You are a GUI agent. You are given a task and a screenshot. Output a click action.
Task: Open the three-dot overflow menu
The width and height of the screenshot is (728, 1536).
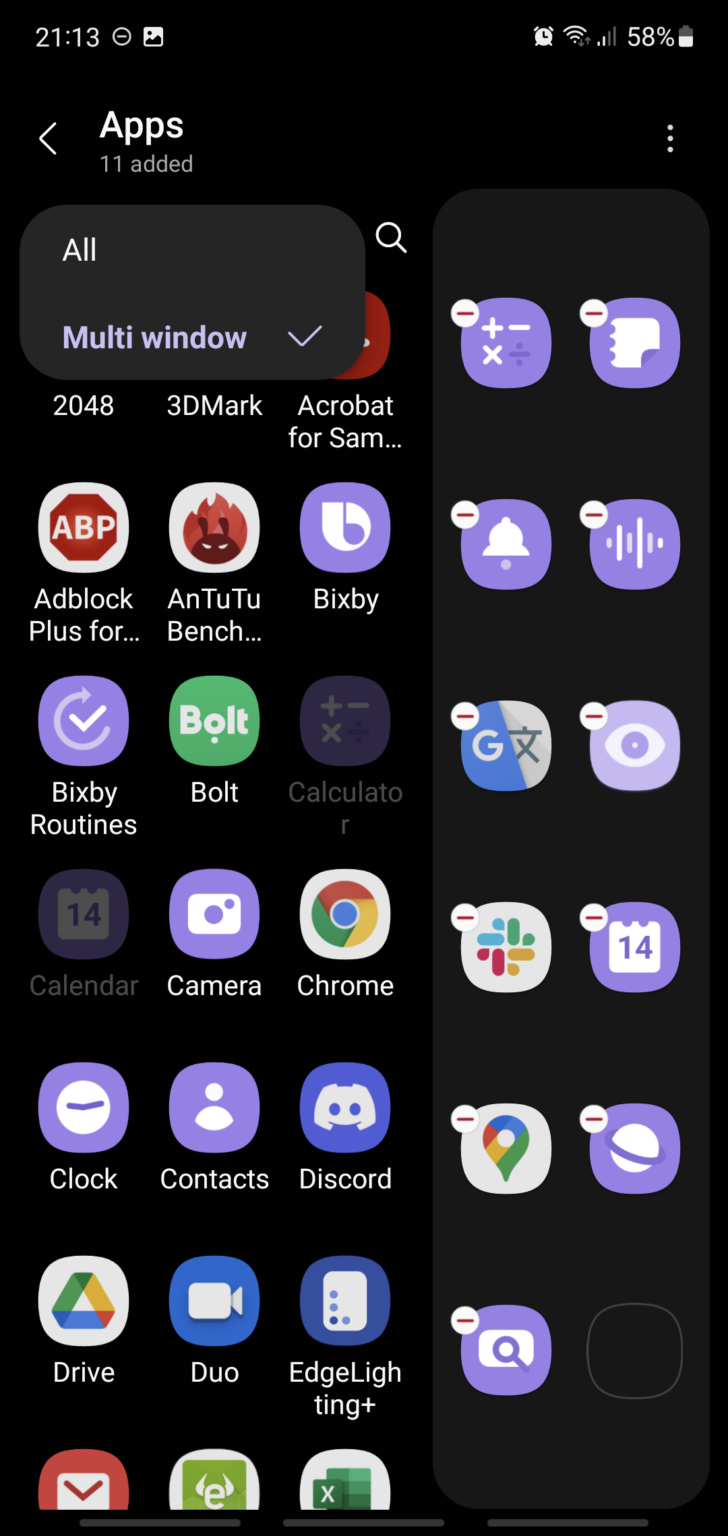pyautogui.click(x=670, y=138)
